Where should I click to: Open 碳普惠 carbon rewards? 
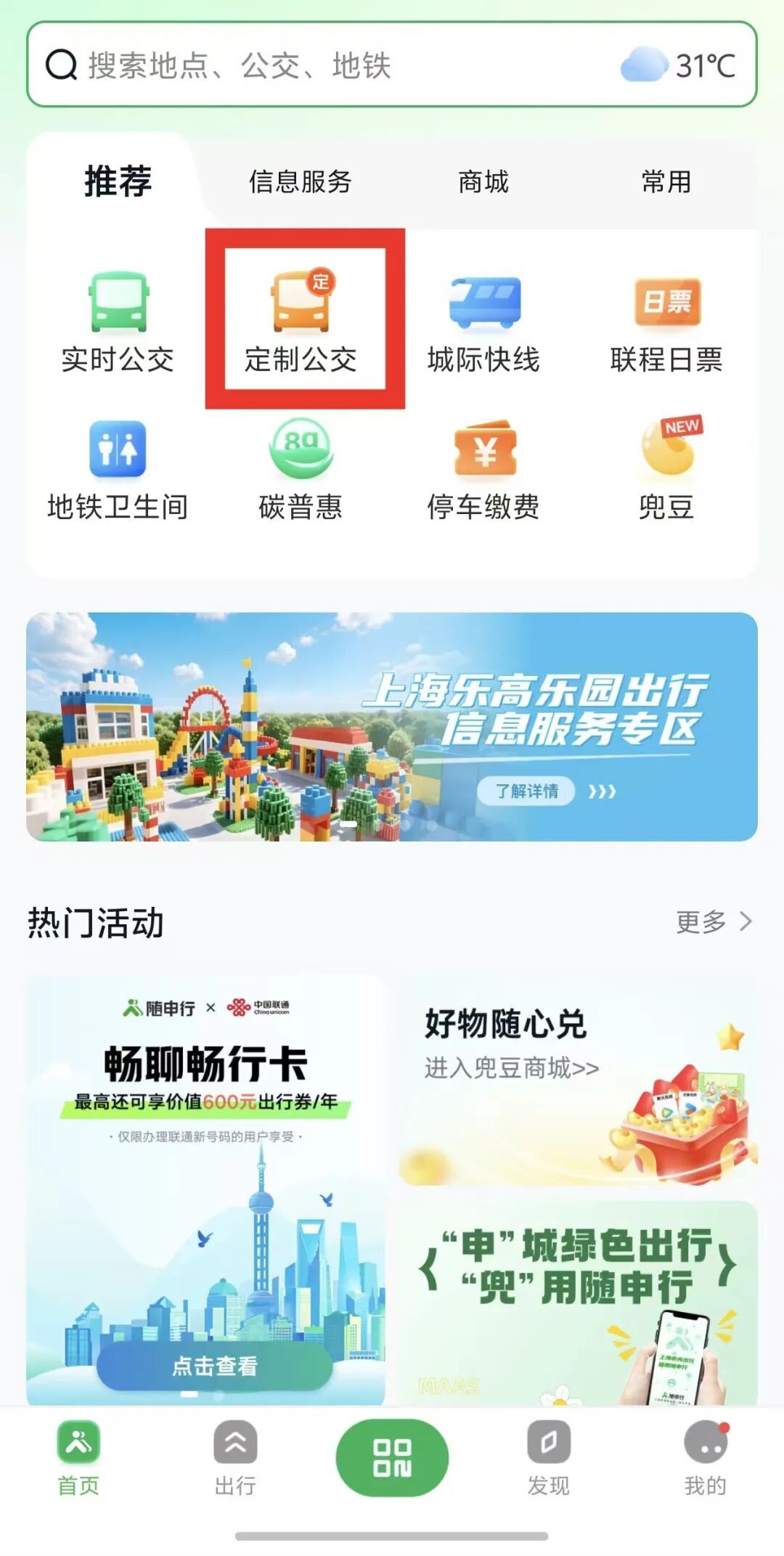(x=301, y=470)
